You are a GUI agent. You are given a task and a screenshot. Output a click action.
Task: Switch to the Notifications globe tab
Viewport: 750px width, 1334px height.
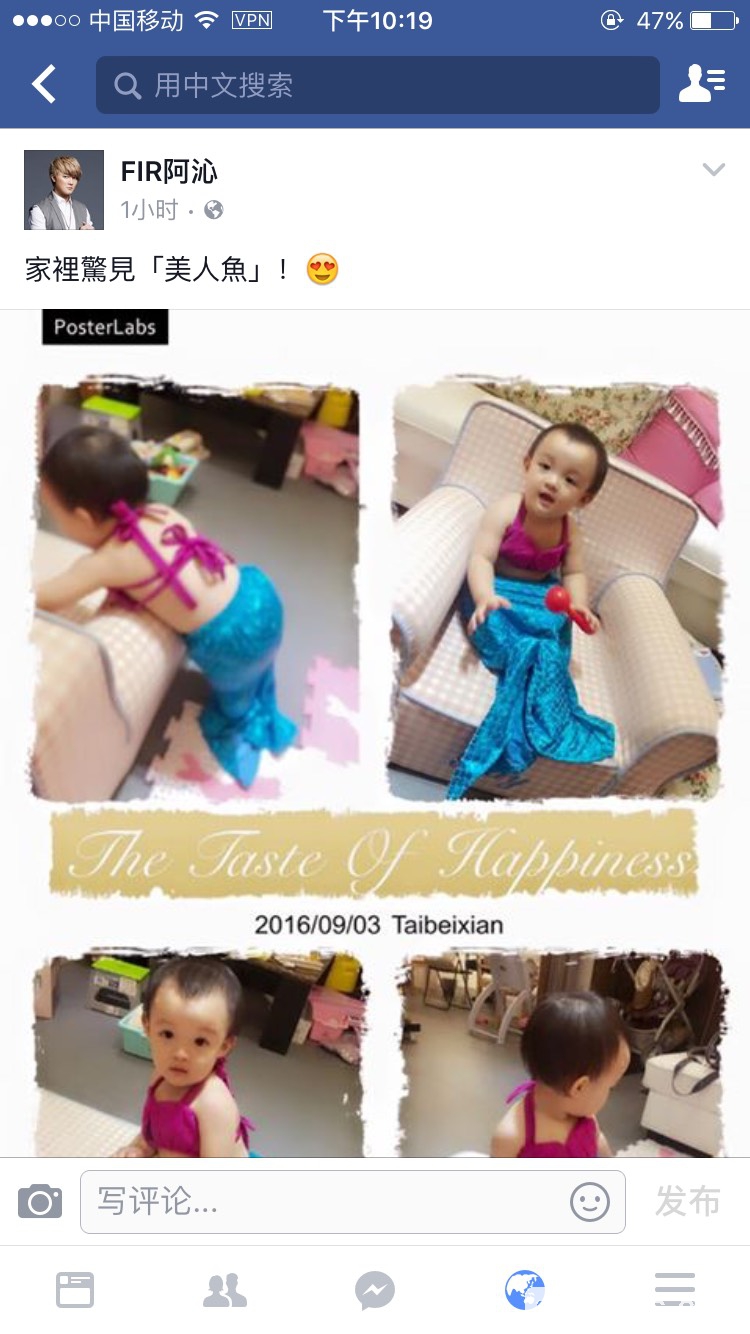525,1290
